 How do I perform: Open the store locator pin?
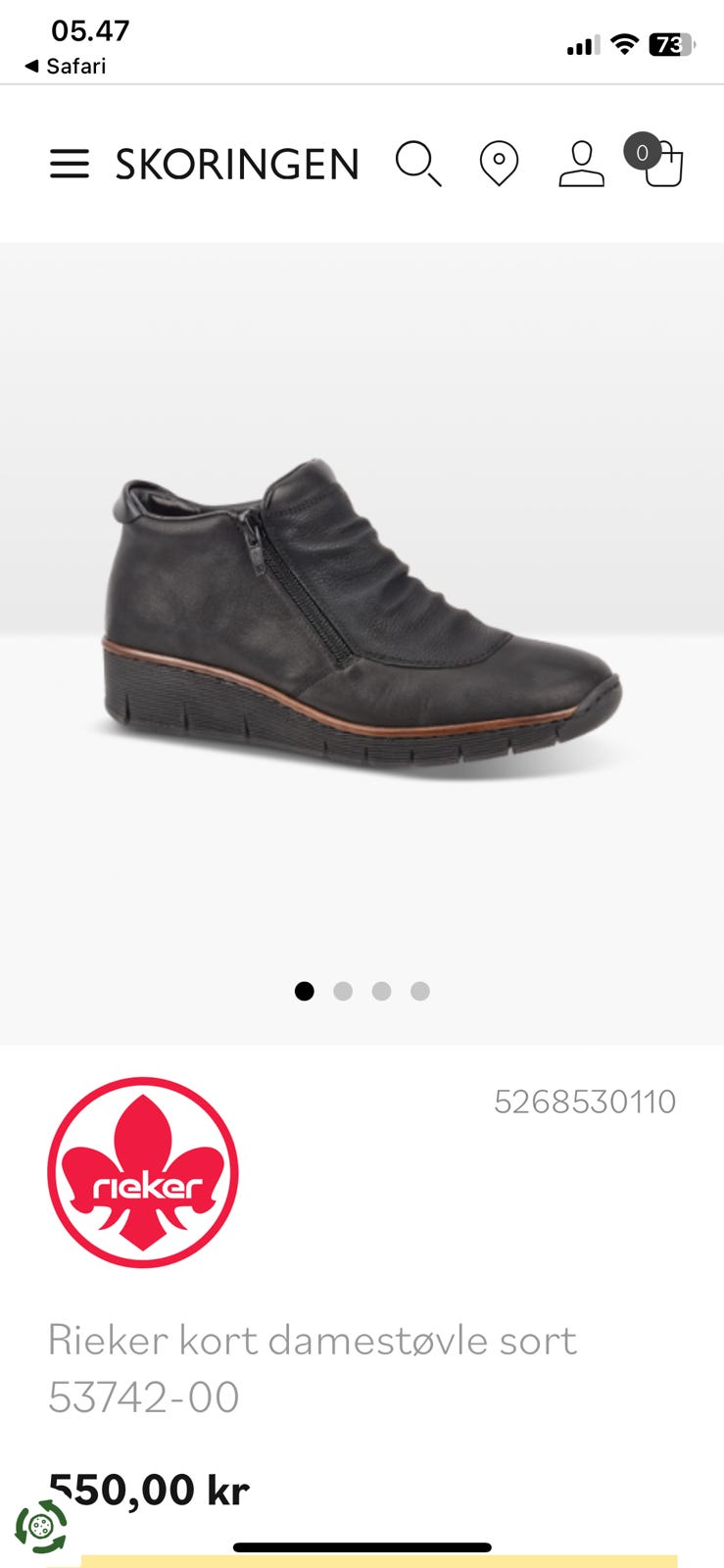499,164
